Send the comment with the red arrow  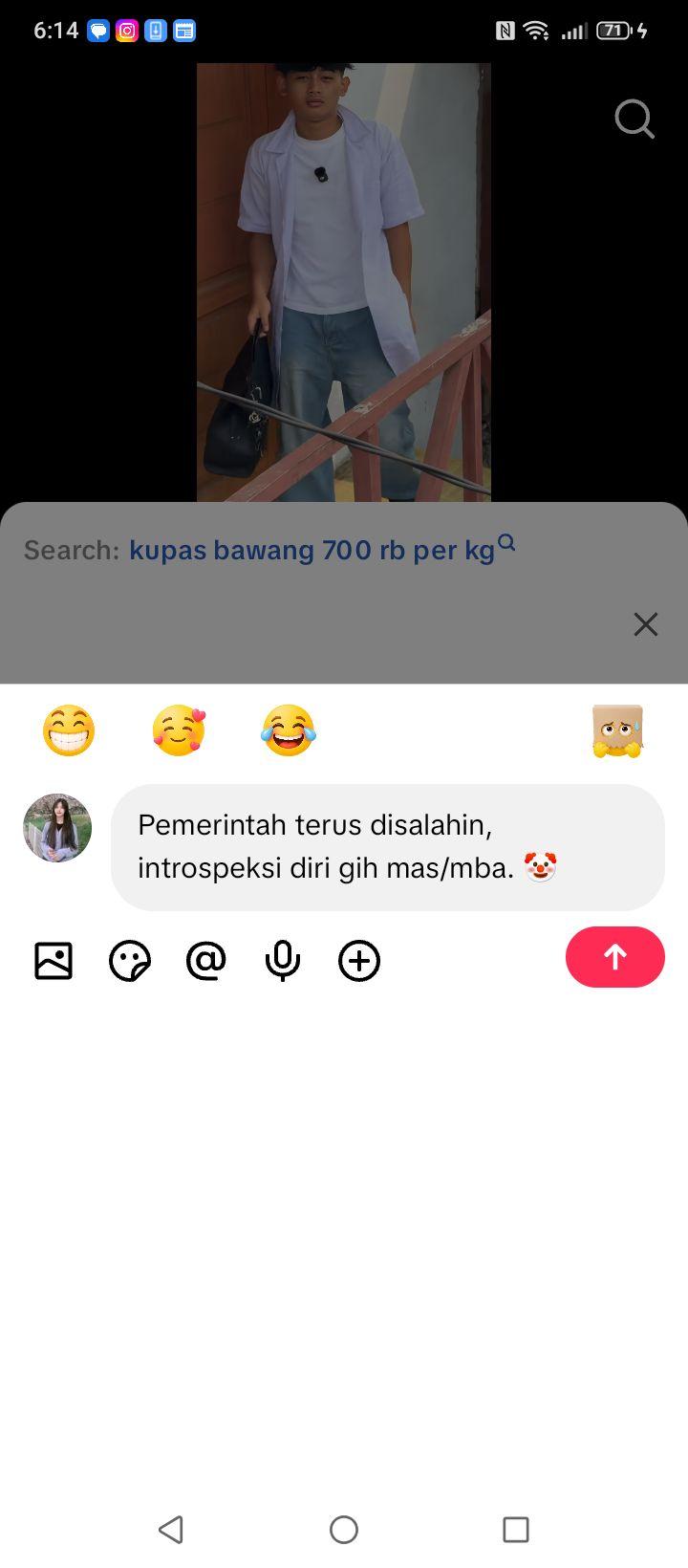click(615, 957)
